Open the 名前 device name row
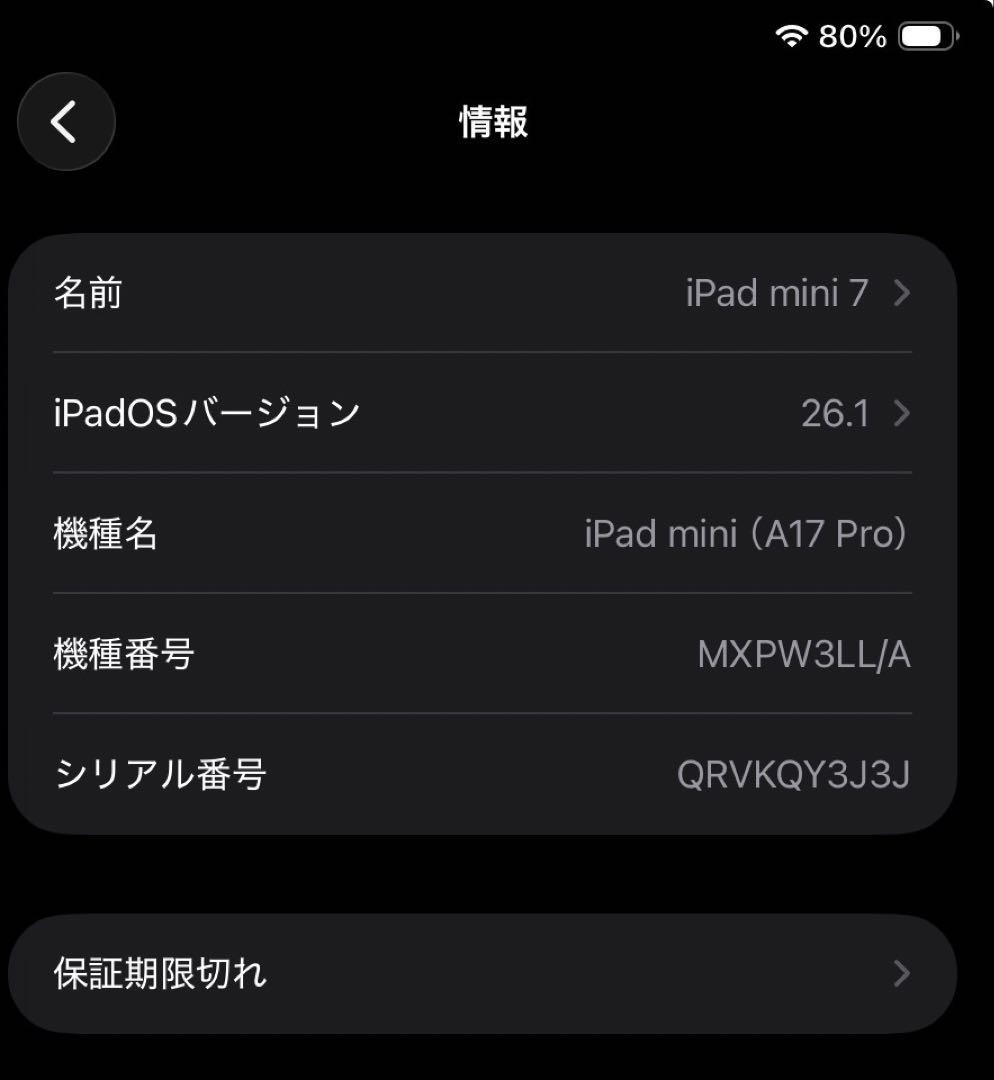The width and height of the screenshot is (994, 1080). (480, 293)
